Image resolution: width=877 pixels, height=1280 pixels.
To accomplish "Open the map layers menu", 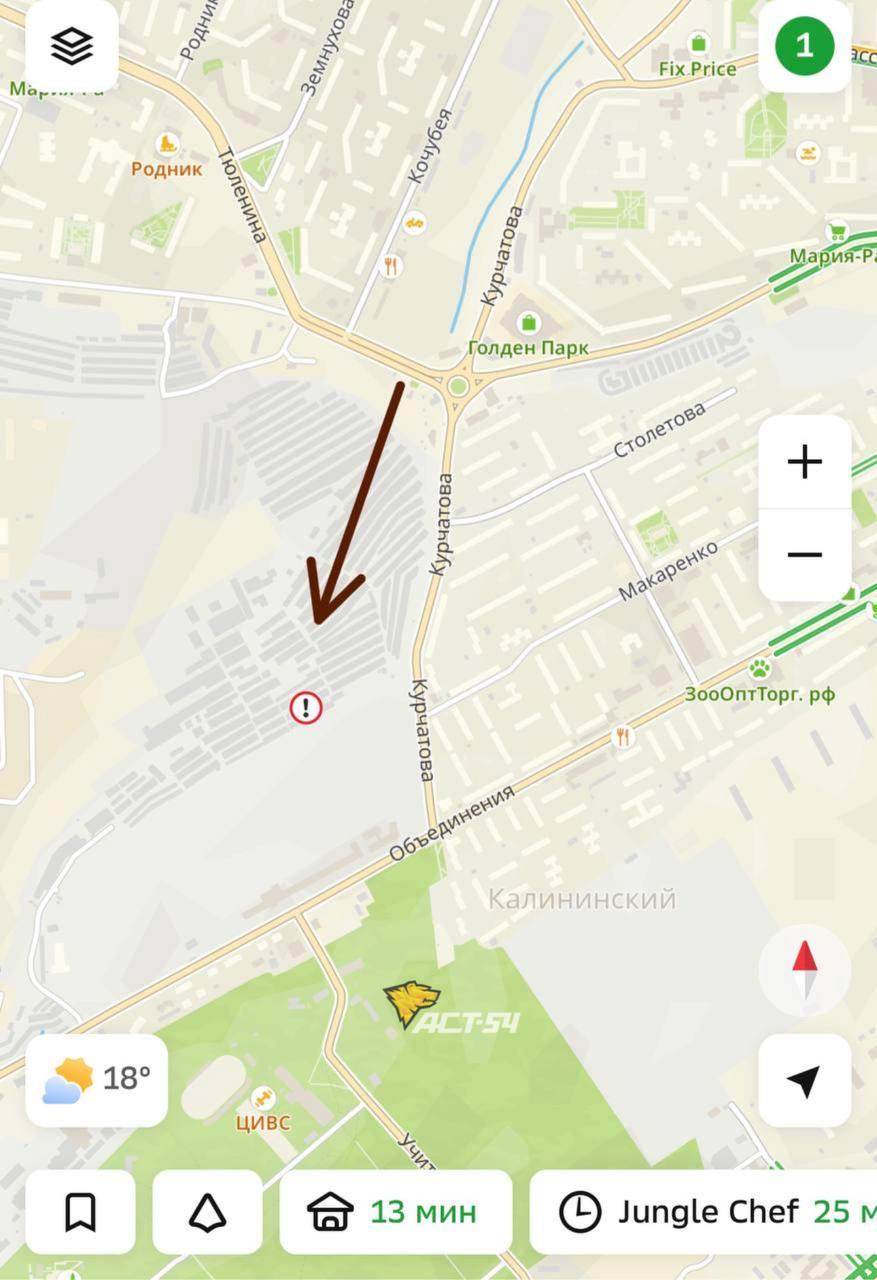I will click(x=72, y=46).
